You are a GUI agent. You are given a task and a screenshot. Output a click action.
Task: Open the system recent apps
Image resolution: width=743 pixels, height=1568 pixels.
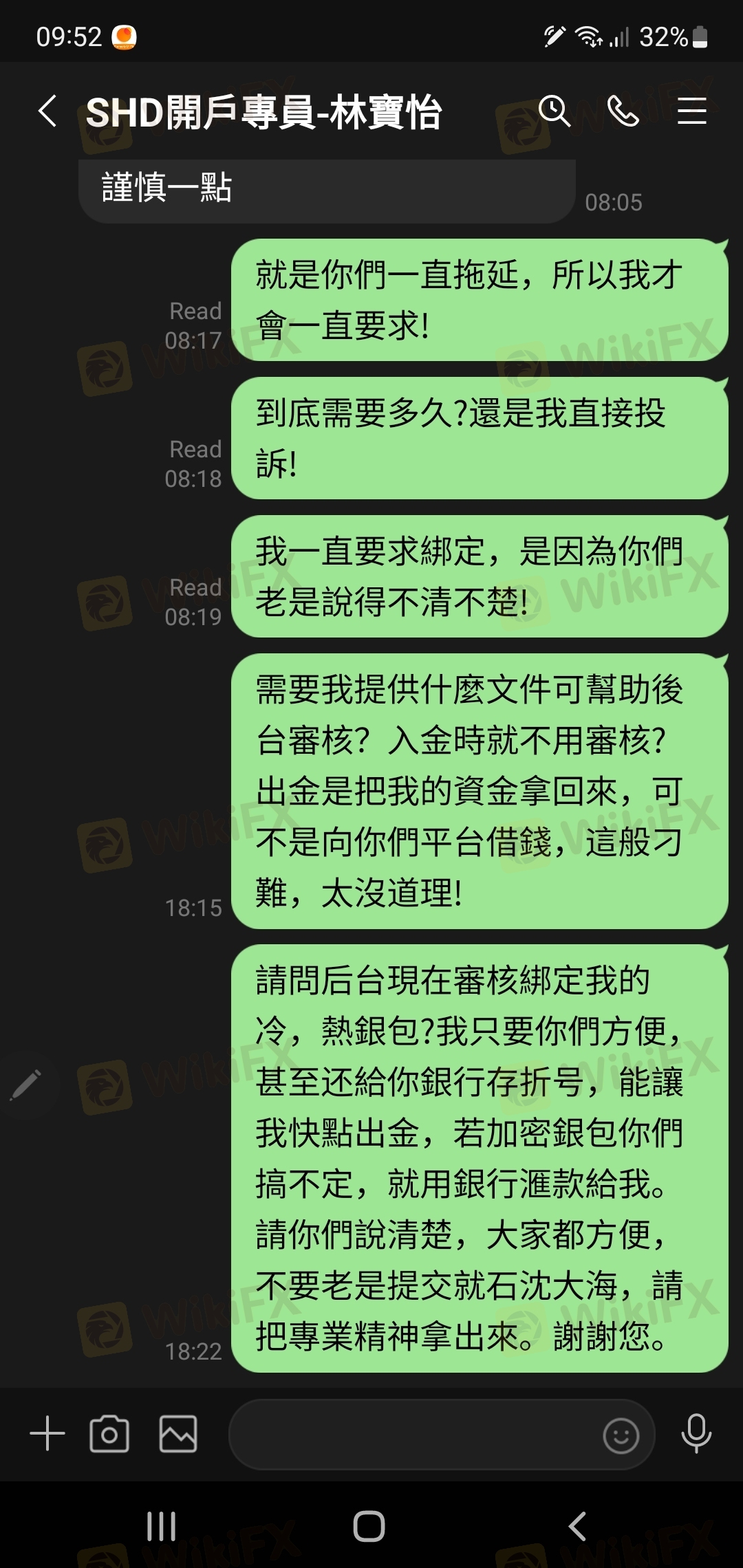pos(161,1527)
